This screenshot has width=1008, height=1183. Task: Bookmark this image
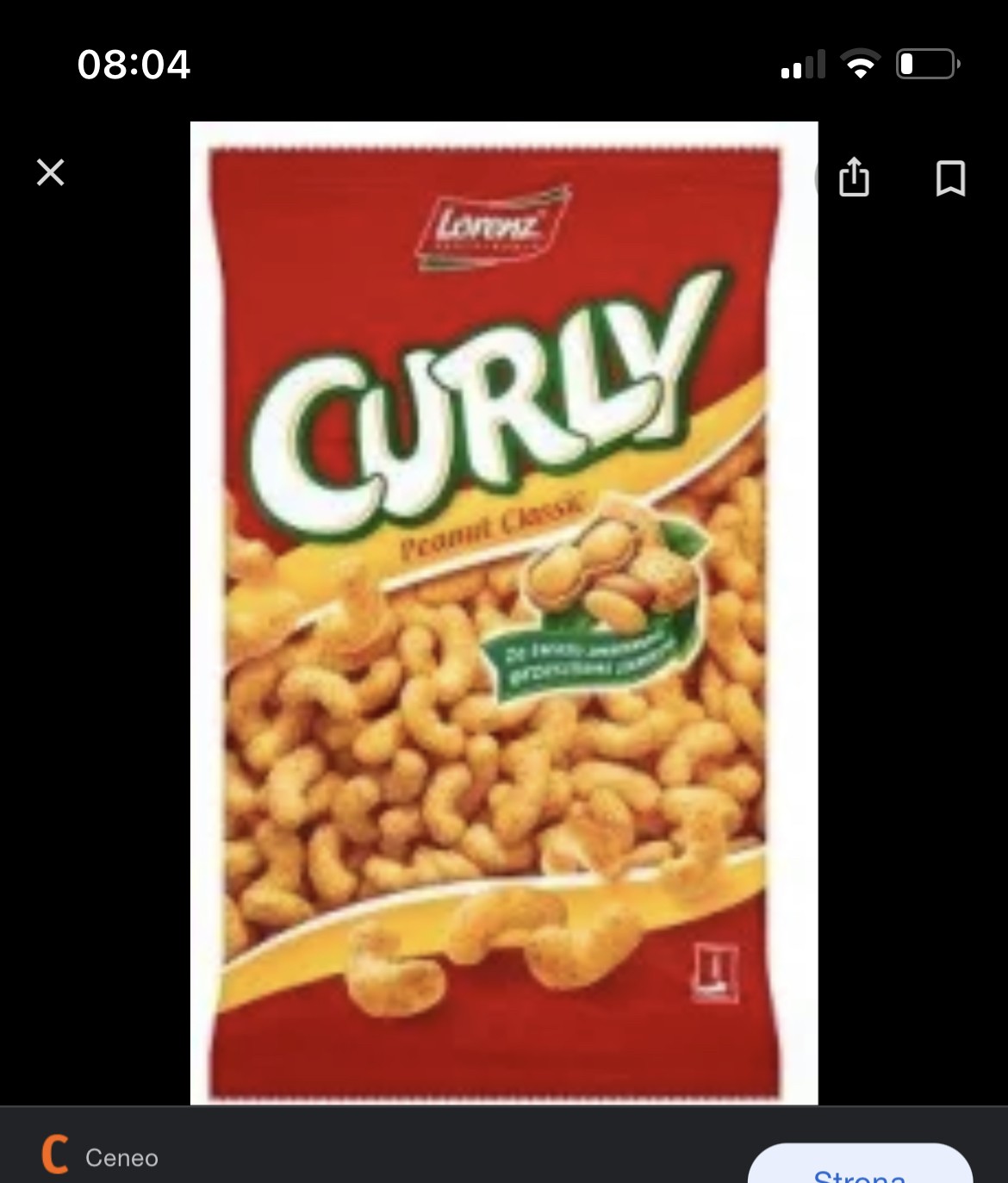pos(950,177)
